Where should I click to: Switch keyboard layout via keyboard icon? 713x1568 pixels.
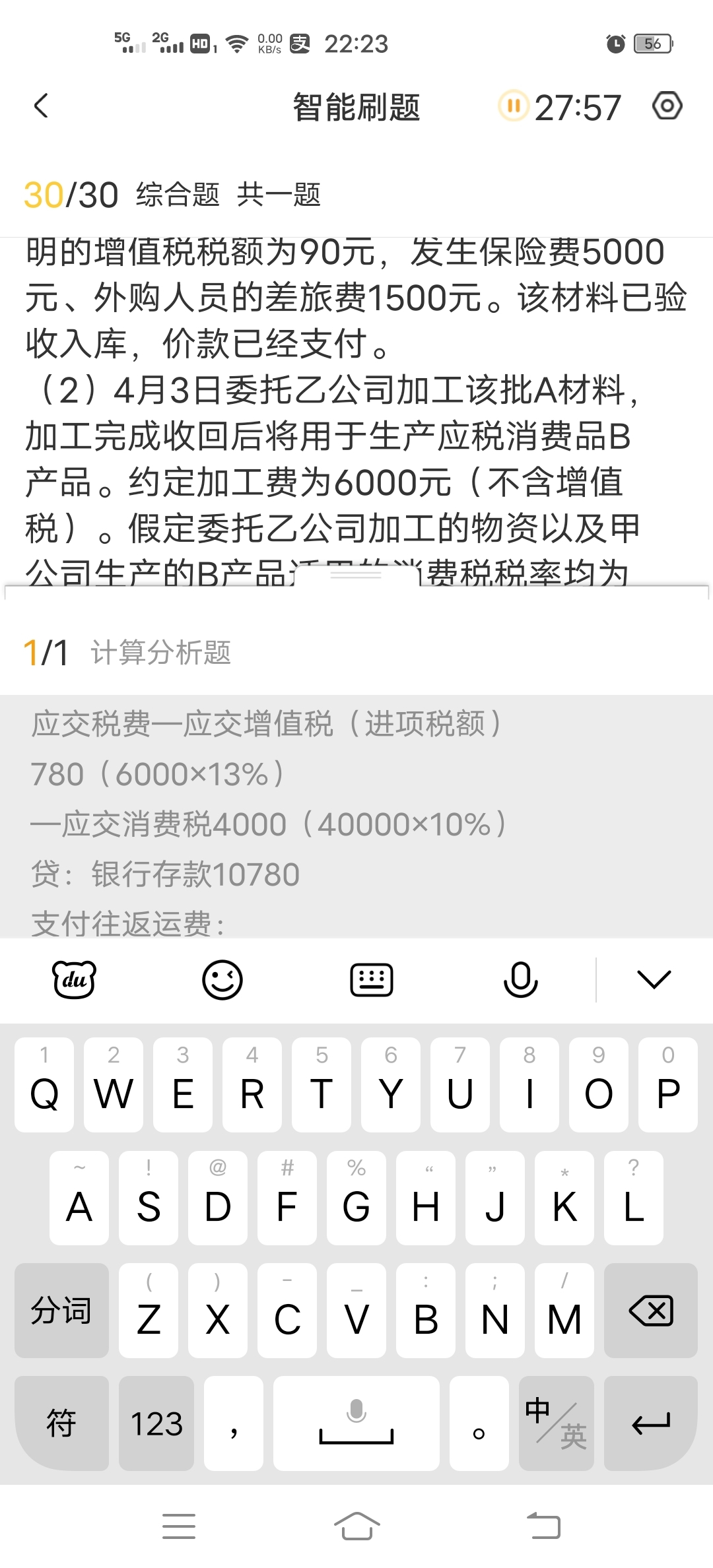coord(372,980)
